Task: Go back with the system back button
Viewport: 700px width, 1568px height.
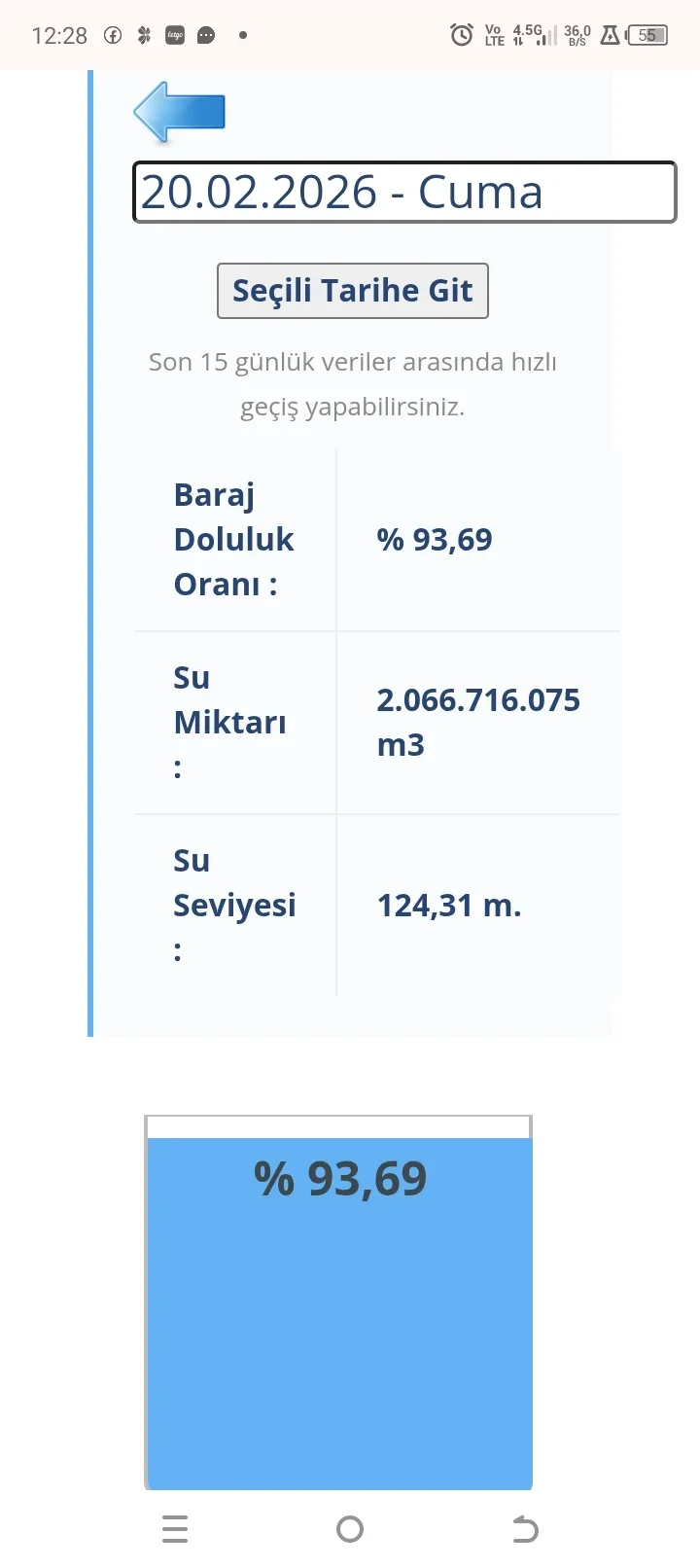Action: 525,1529
